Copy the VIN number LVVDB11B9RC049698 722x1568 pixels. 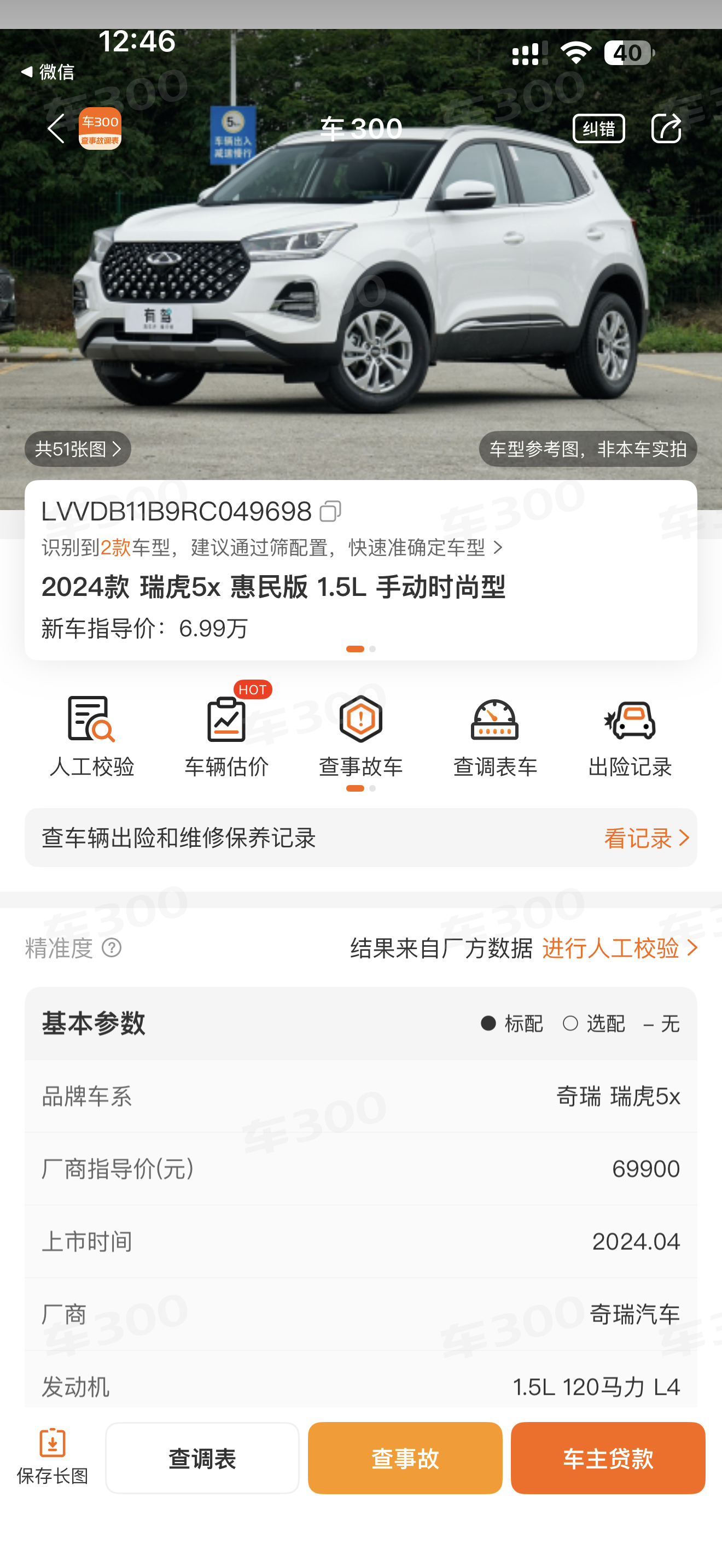(x=330, y=511)
